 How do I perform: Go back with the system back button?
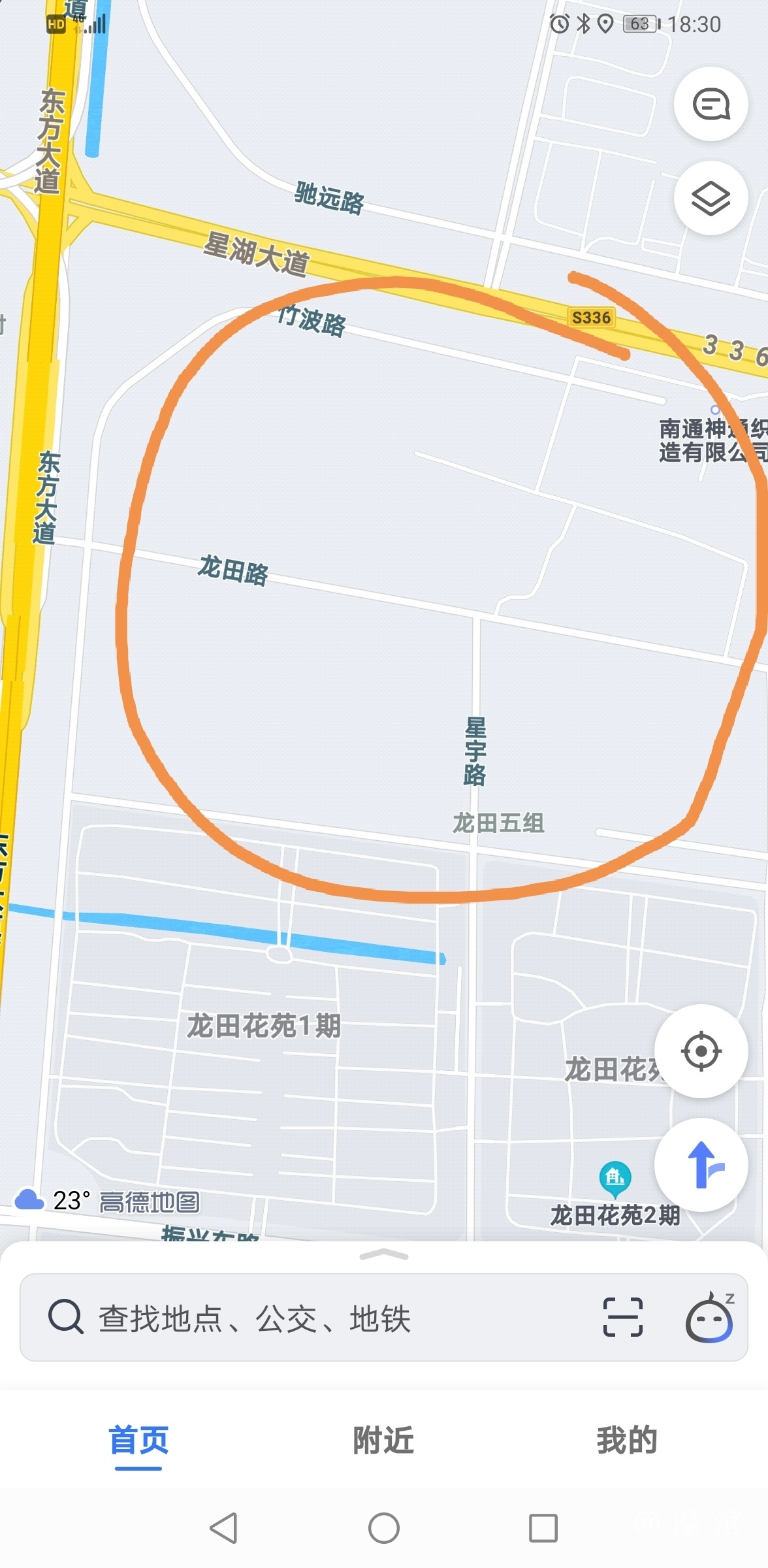[x=223, y=1529]
